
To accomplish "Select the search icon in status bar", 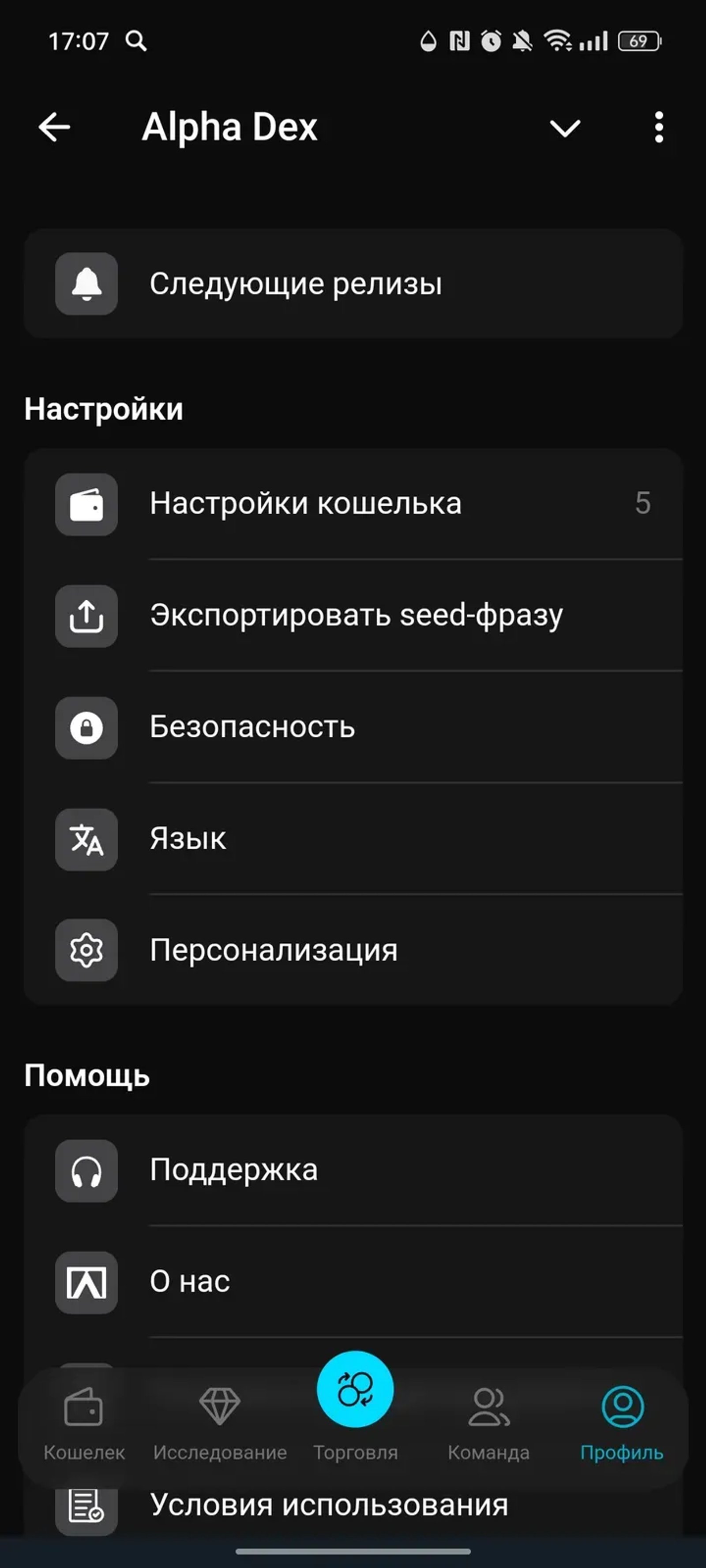I will click(x=136, y=41).
